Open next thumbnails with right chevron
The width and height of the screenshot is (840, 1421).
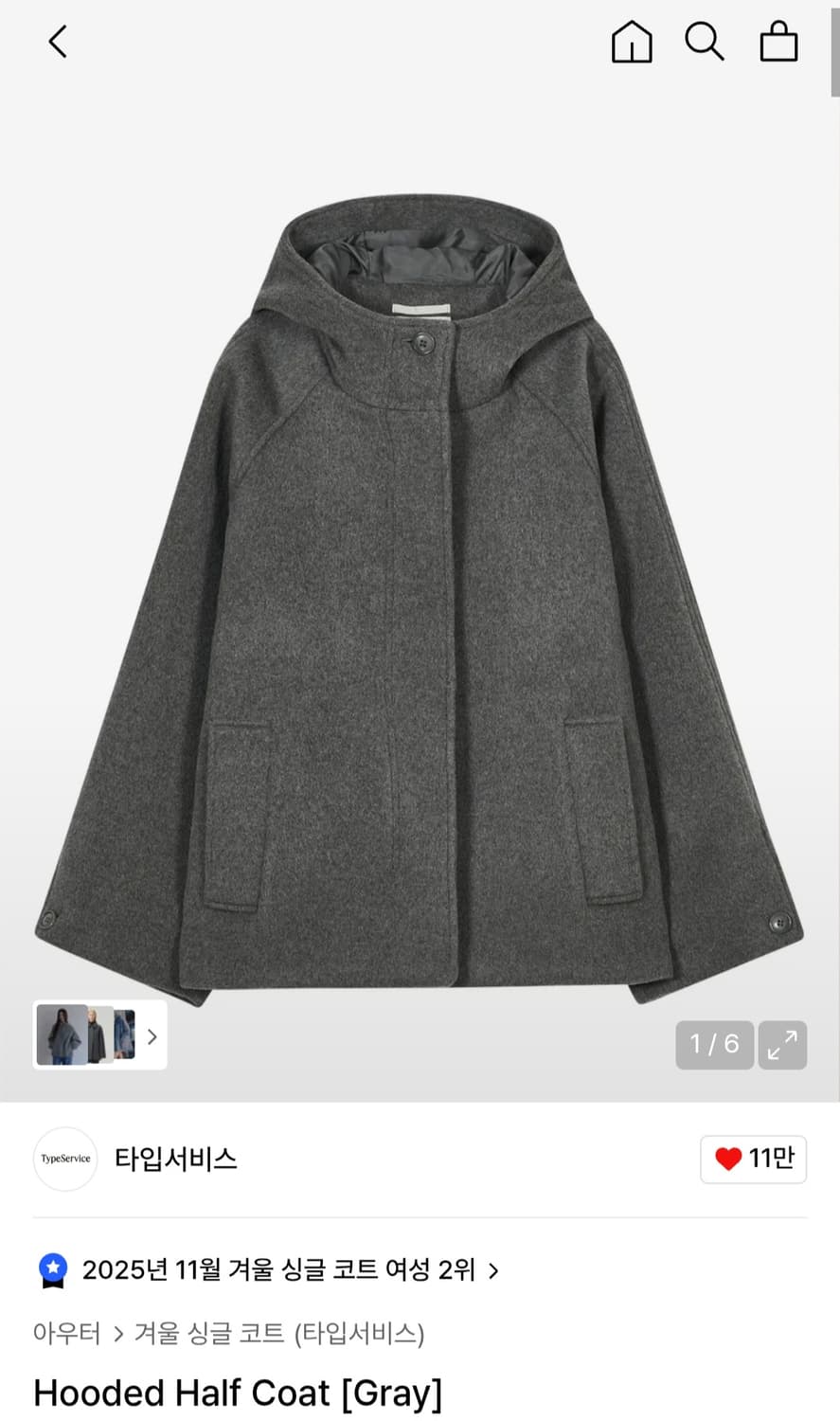pyautogui.click(x=152, y=1037)
